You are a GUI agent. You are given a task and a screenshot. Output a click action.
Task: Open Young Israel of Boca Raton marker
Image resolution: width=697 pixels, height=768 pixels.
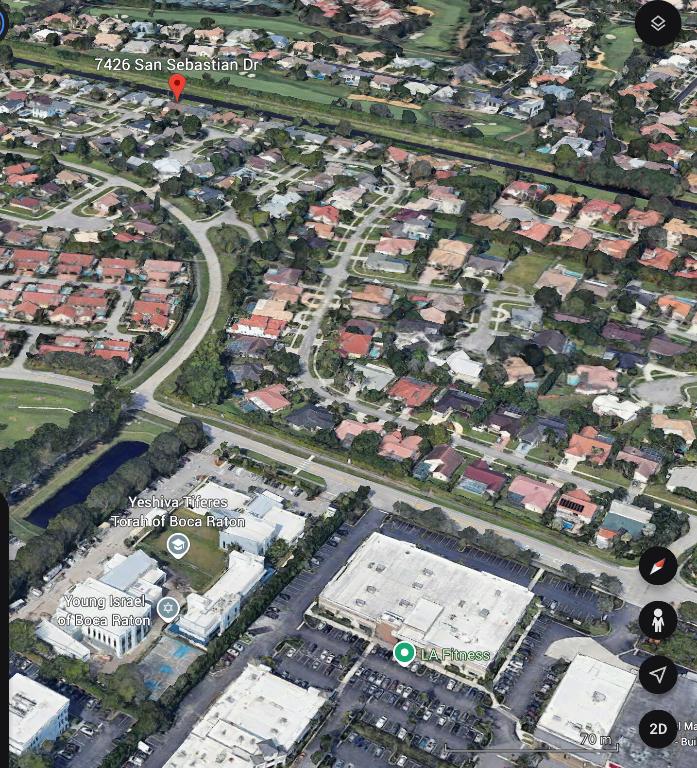pyautogui.click(x=169, y=608)
